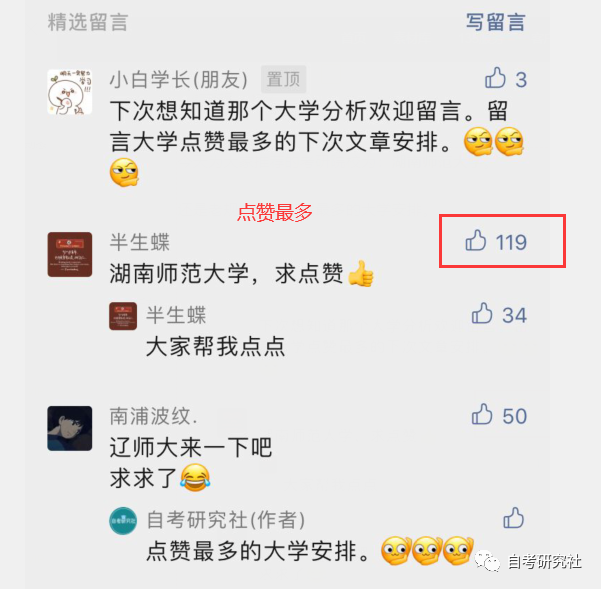Open 南浦波纹's profile avatar
Viewport: 601px width, 589px height.
click(x=70, y=428)
